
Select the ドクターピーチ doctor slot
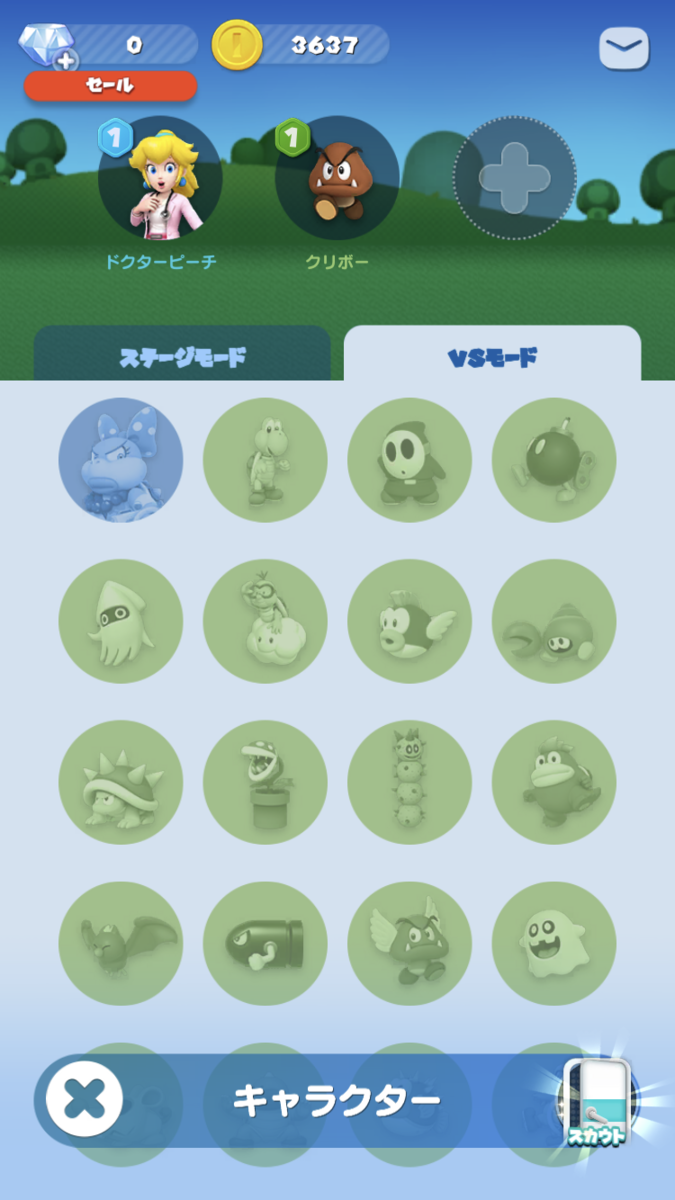pos(160,179)
